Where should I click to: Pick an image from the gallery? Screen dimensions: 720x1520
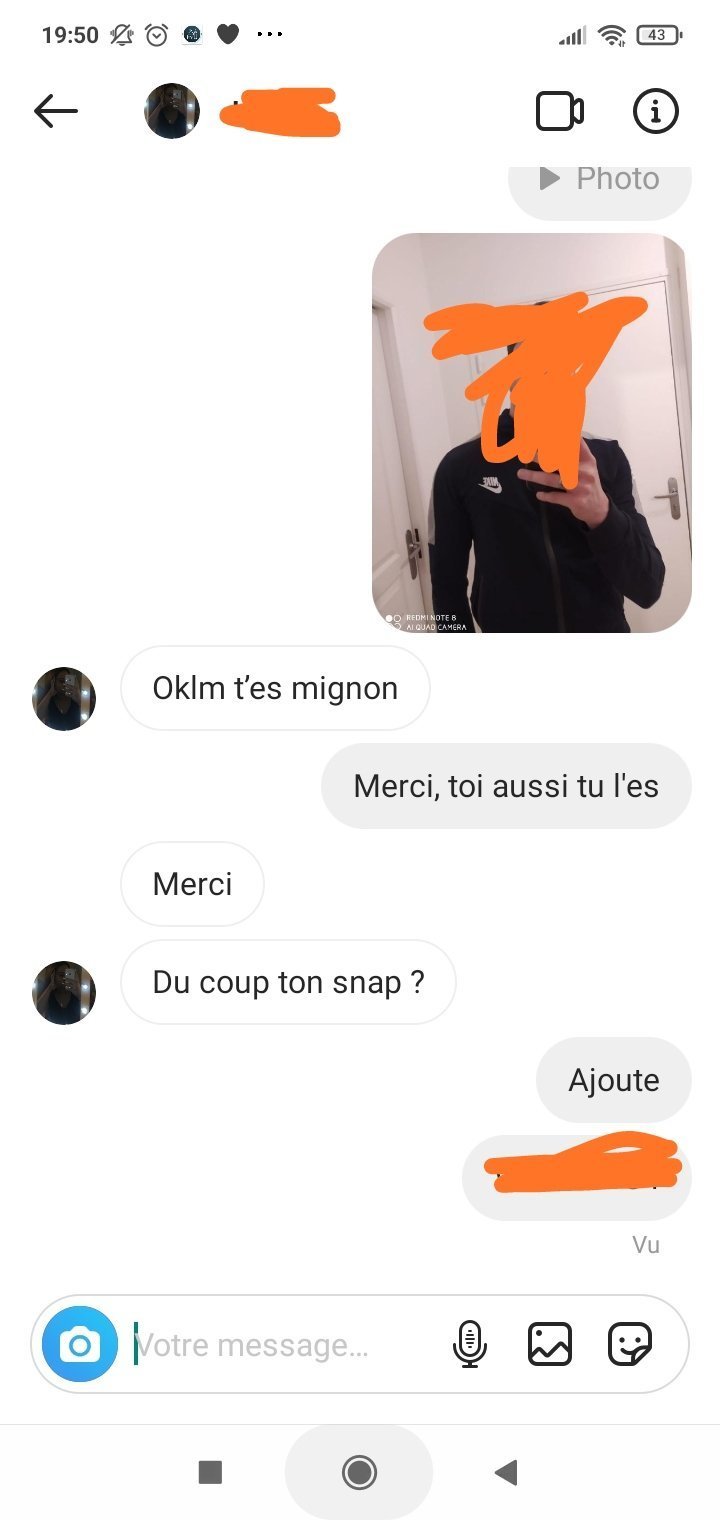coord(550,1344)
